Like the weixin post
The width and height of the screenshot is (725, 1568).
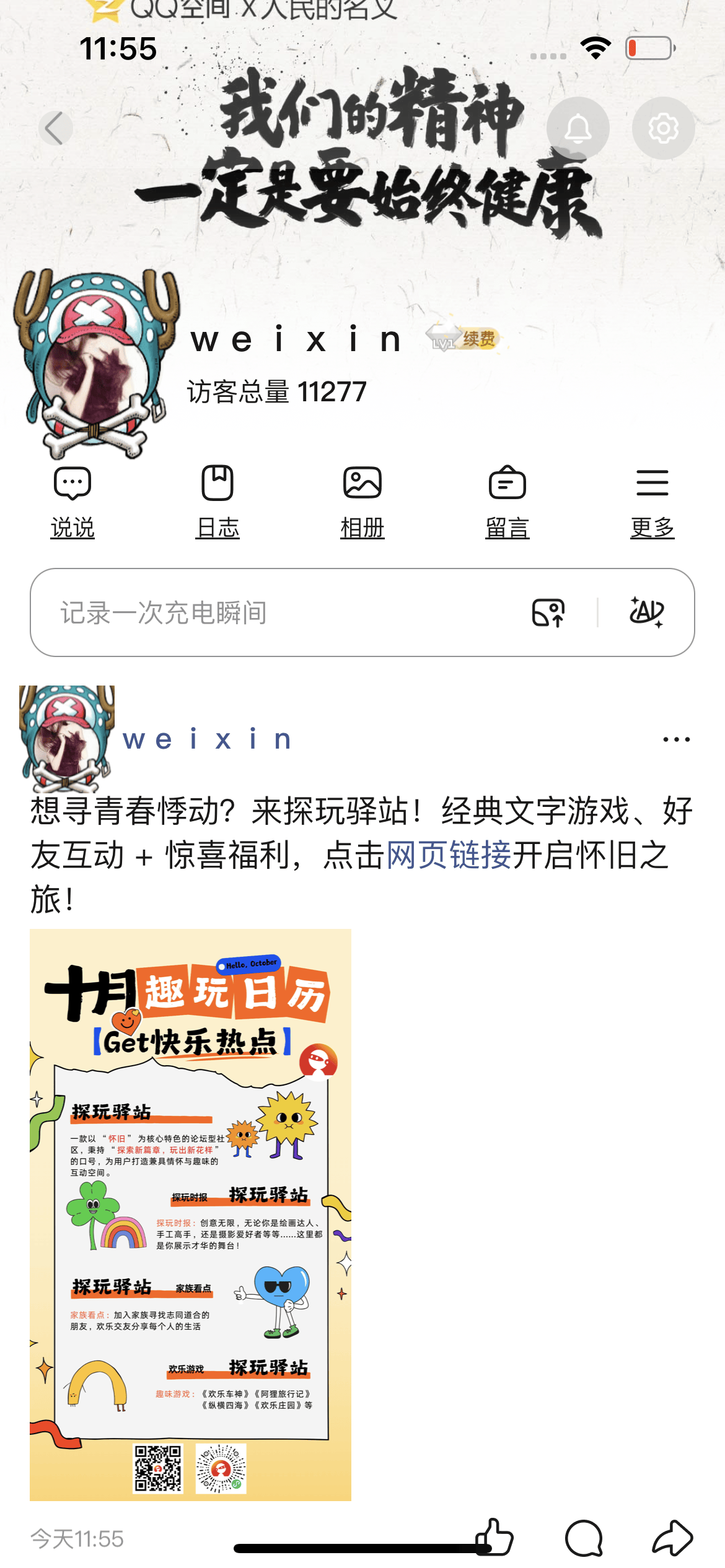(x=494, y=1538)
